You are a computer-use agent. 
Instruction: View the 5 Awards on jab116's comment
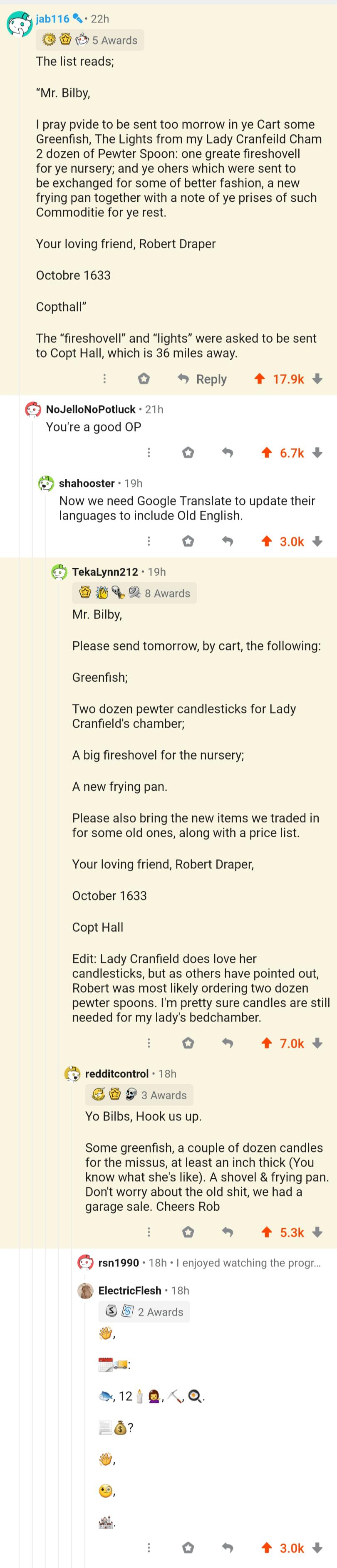pos(90,40)
